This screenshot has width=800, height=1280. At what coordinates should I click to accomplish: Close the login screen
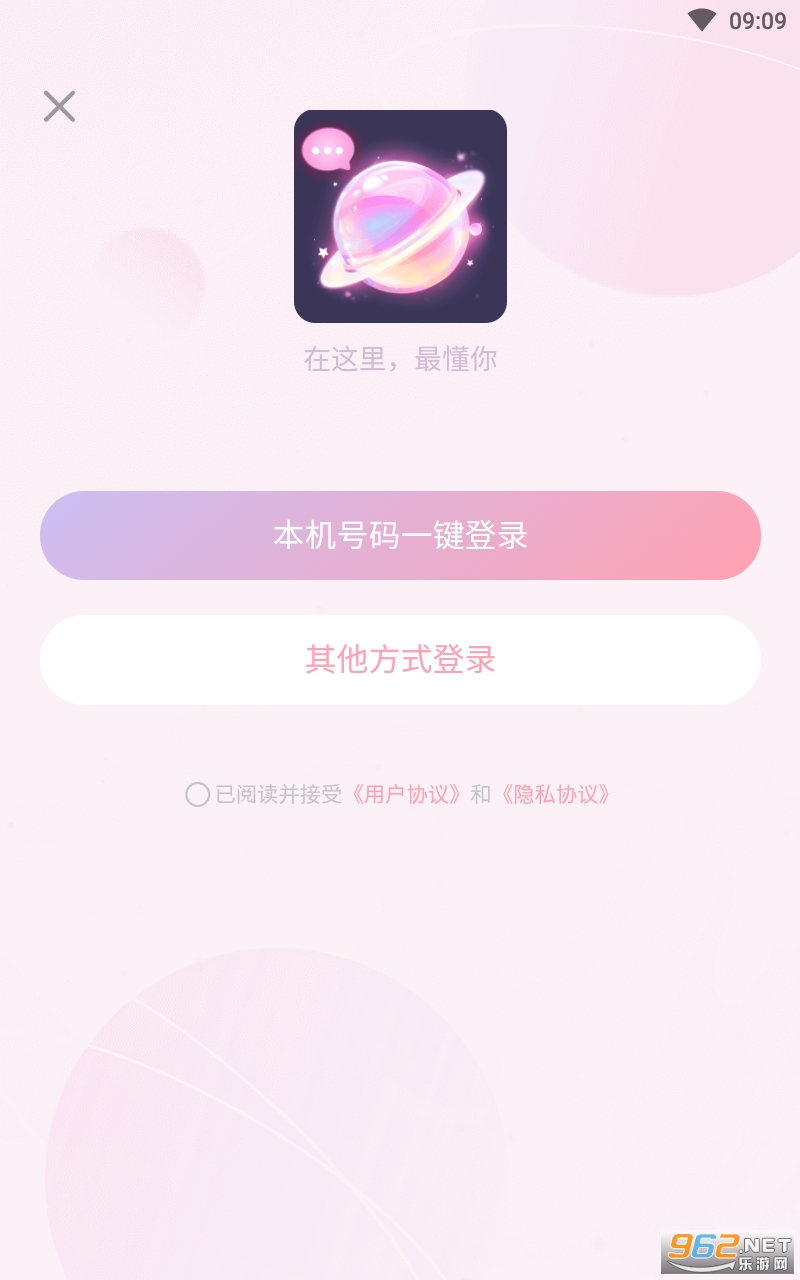coord(59,106)
